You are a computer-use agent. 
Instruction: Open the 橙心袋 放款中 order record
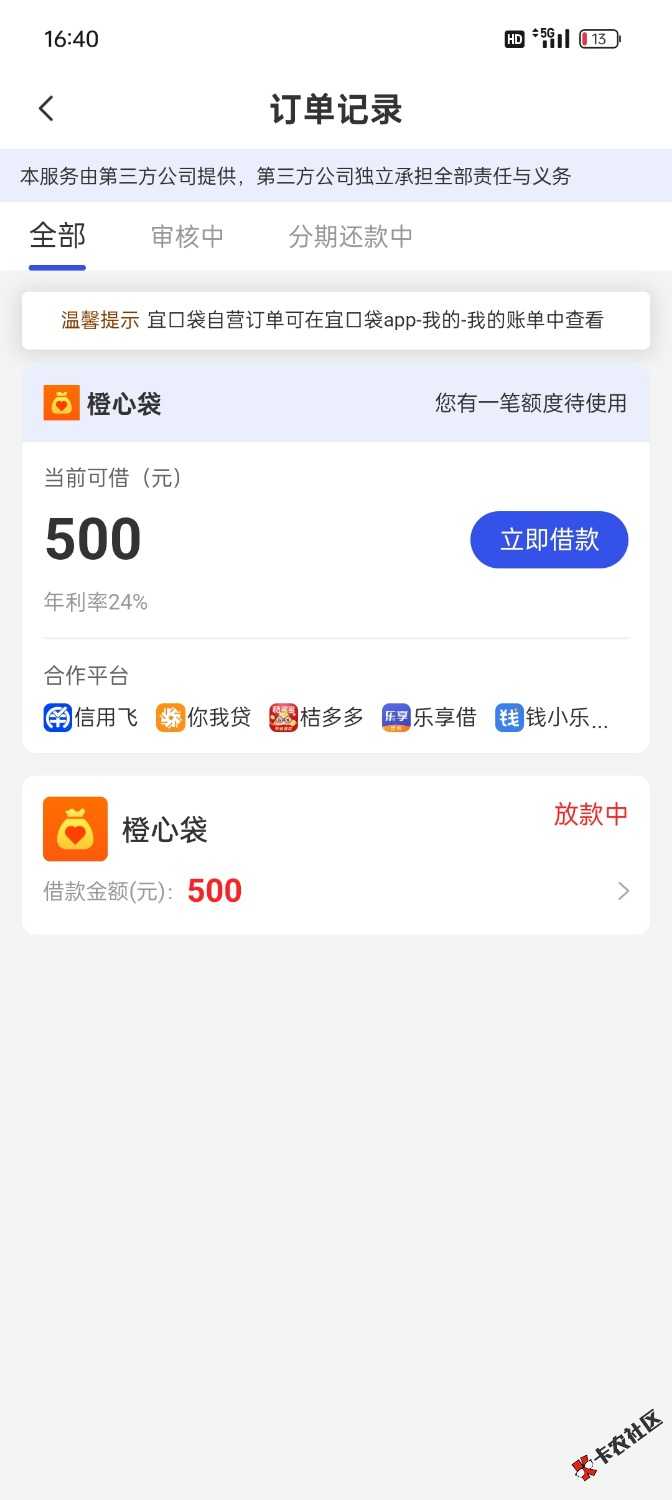click(x=336, y=855)
